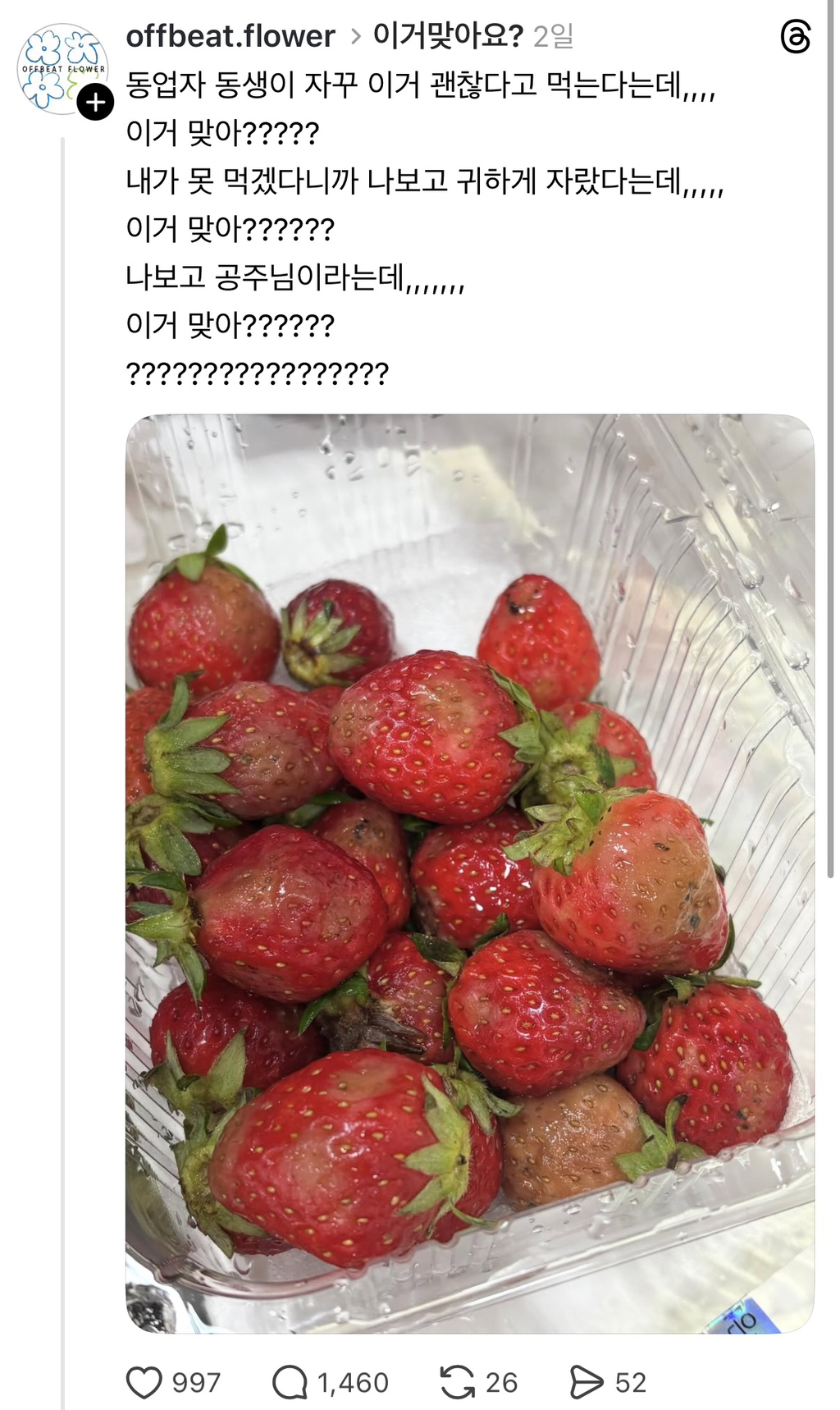Open the offbeat.flower username link
The image size is (840, 1410).
(x=231, y=36)
